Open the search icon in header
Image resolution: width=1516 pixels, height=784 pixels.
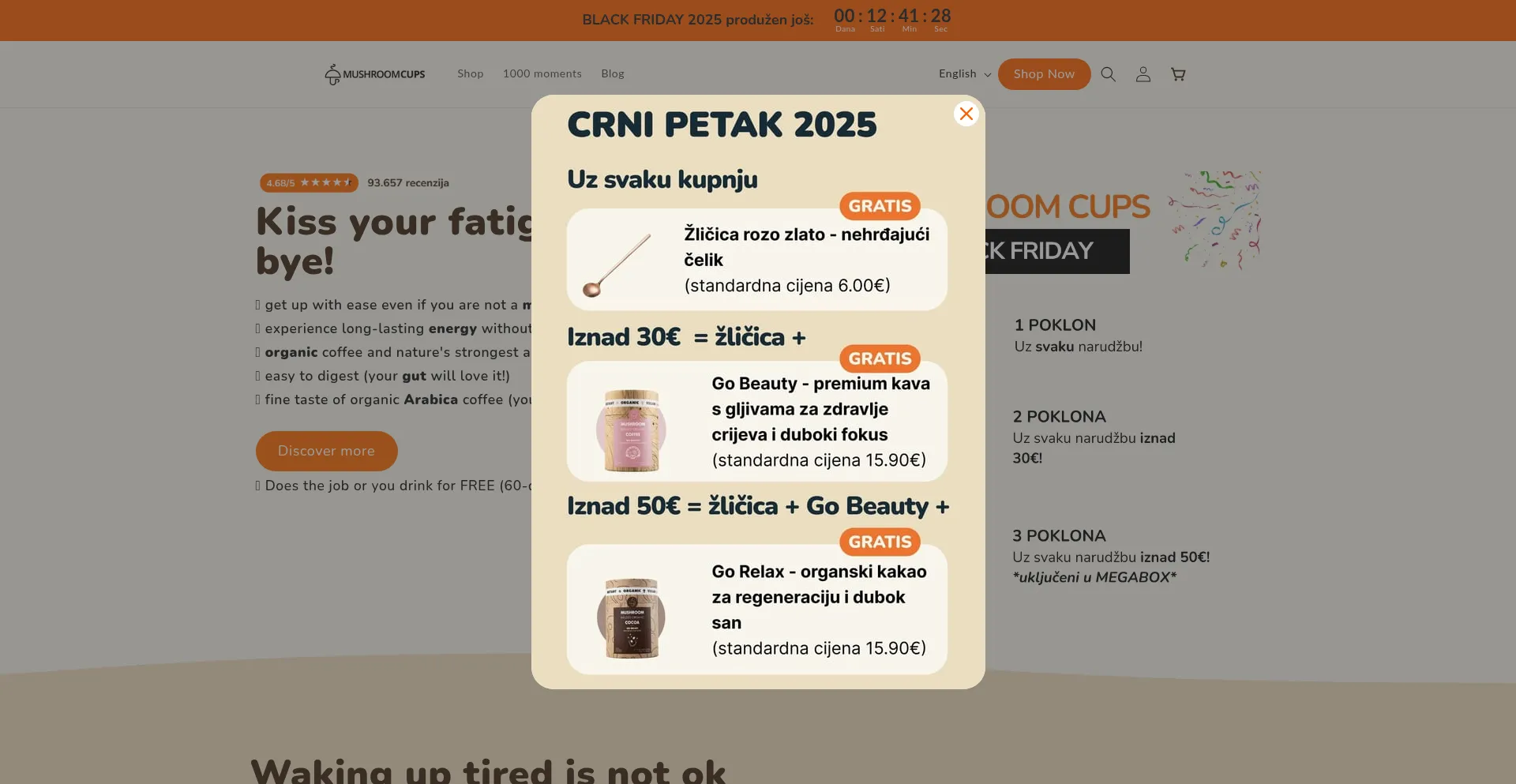coord(1109,74)
